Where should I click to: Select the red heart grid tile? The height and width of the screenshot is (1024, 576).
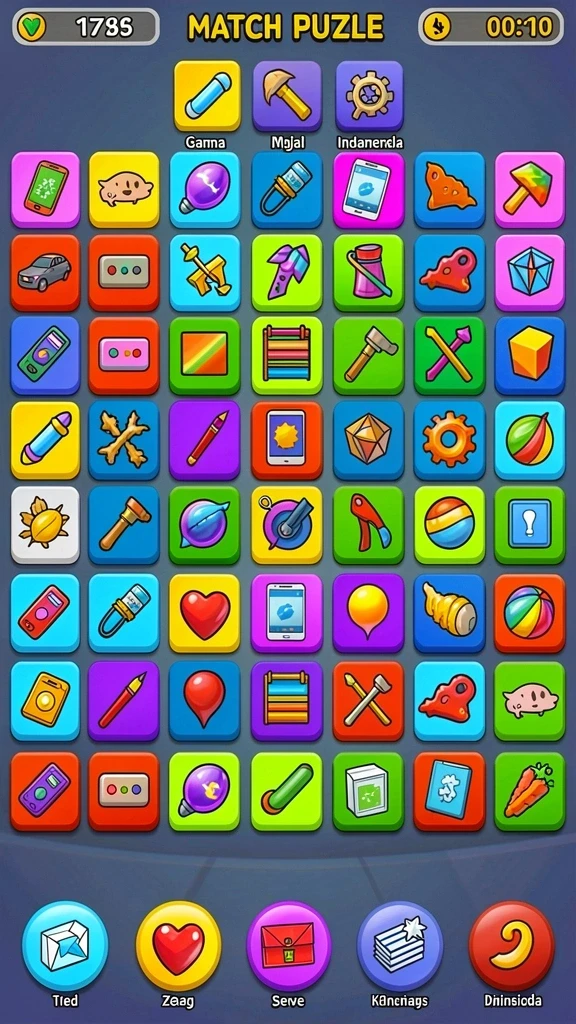click(x=204, y=613)
